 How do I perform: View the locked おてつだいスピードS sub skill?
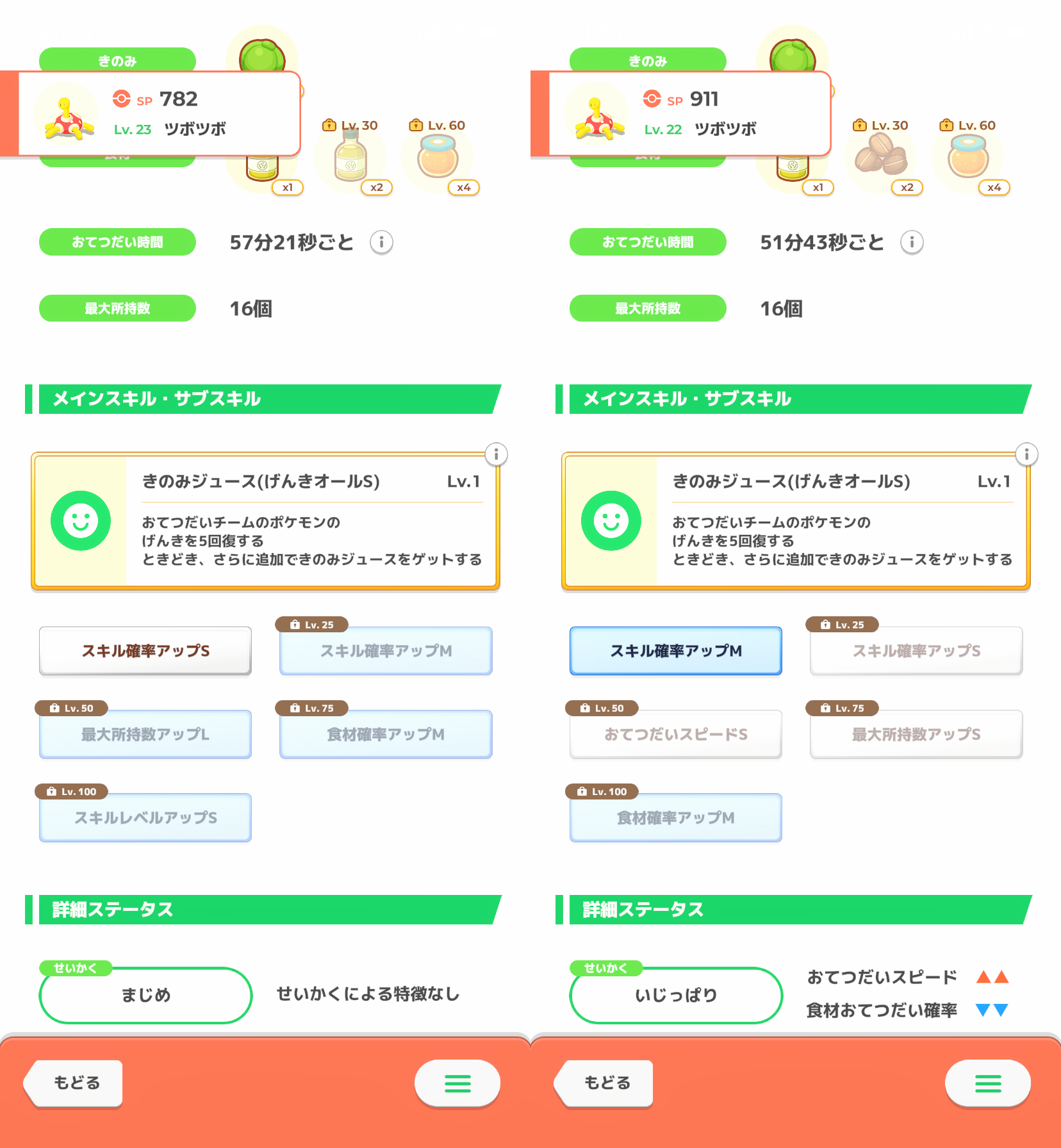click(676, 734)
